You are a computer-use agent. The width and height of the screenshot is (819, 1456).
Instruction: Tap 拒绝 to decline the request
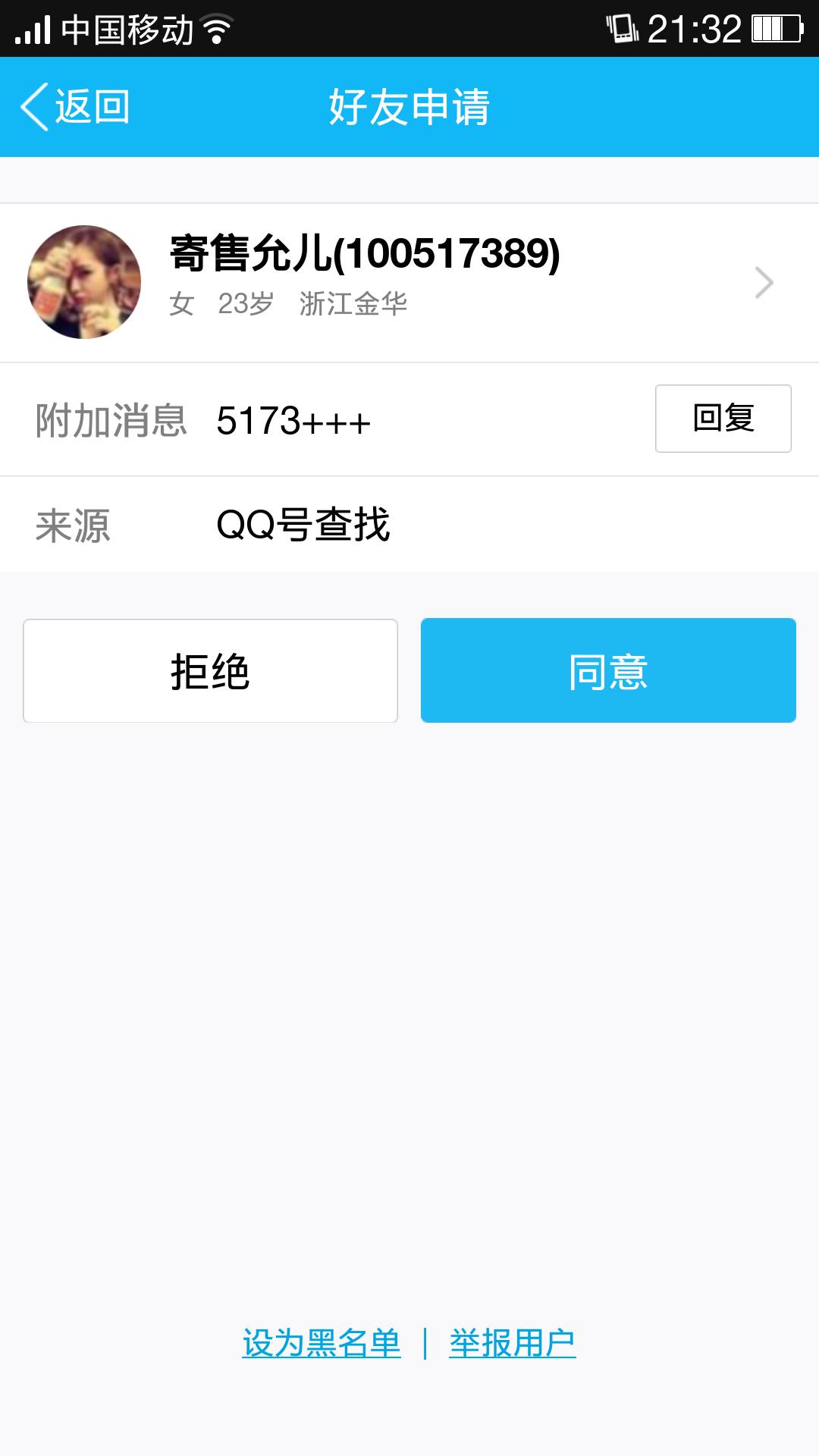(x=210, y=670)
